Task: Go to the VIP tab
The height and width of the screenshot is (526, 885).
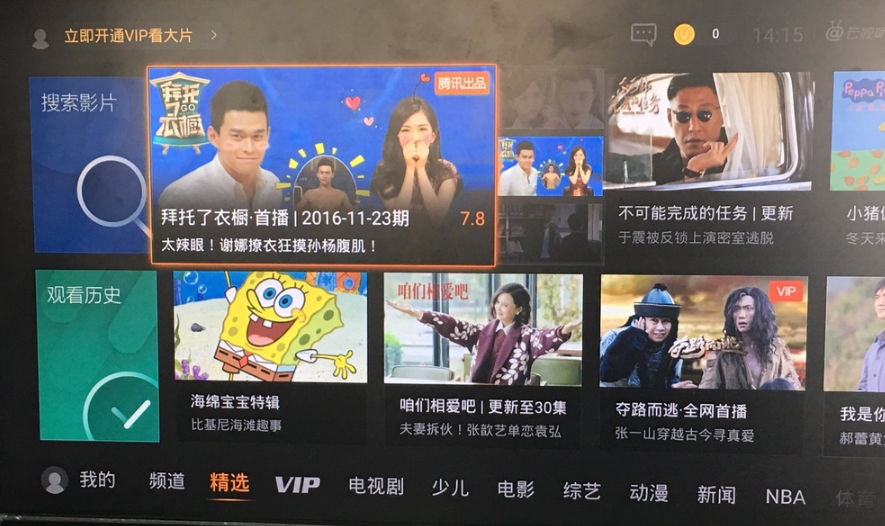Action: click(297, 485)
